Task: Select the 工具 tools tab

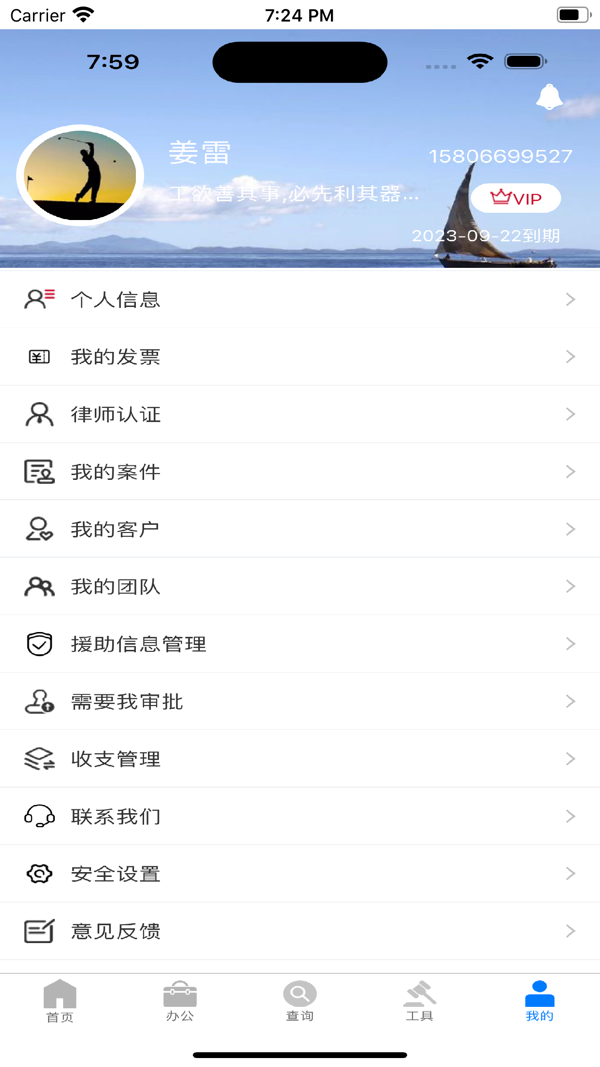Action: (420, 1001)
